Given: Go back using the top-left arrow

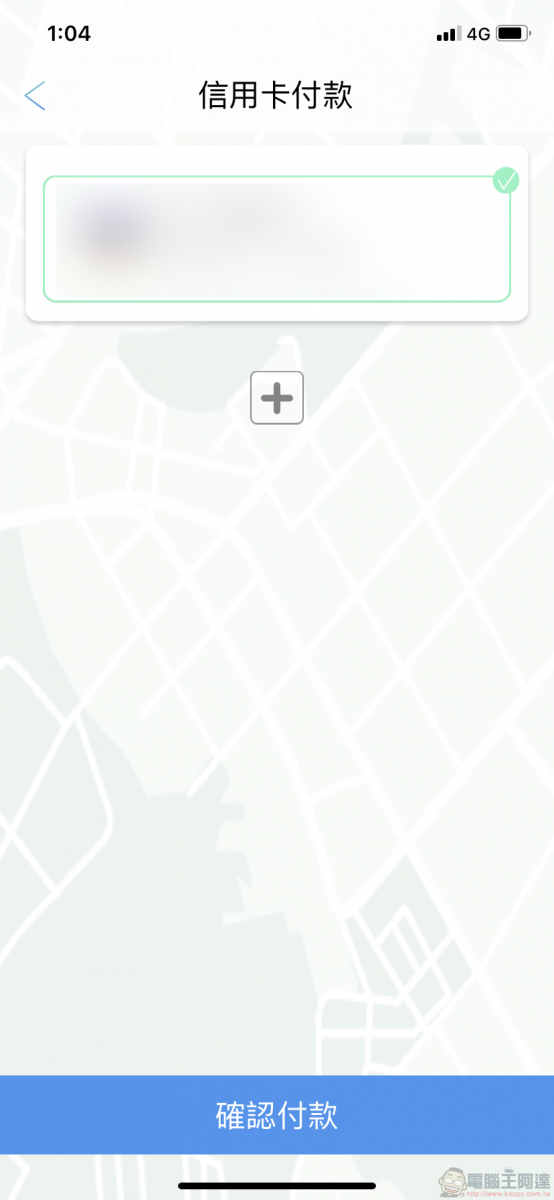Looking at the screenshot, I should tap(35, 97).
